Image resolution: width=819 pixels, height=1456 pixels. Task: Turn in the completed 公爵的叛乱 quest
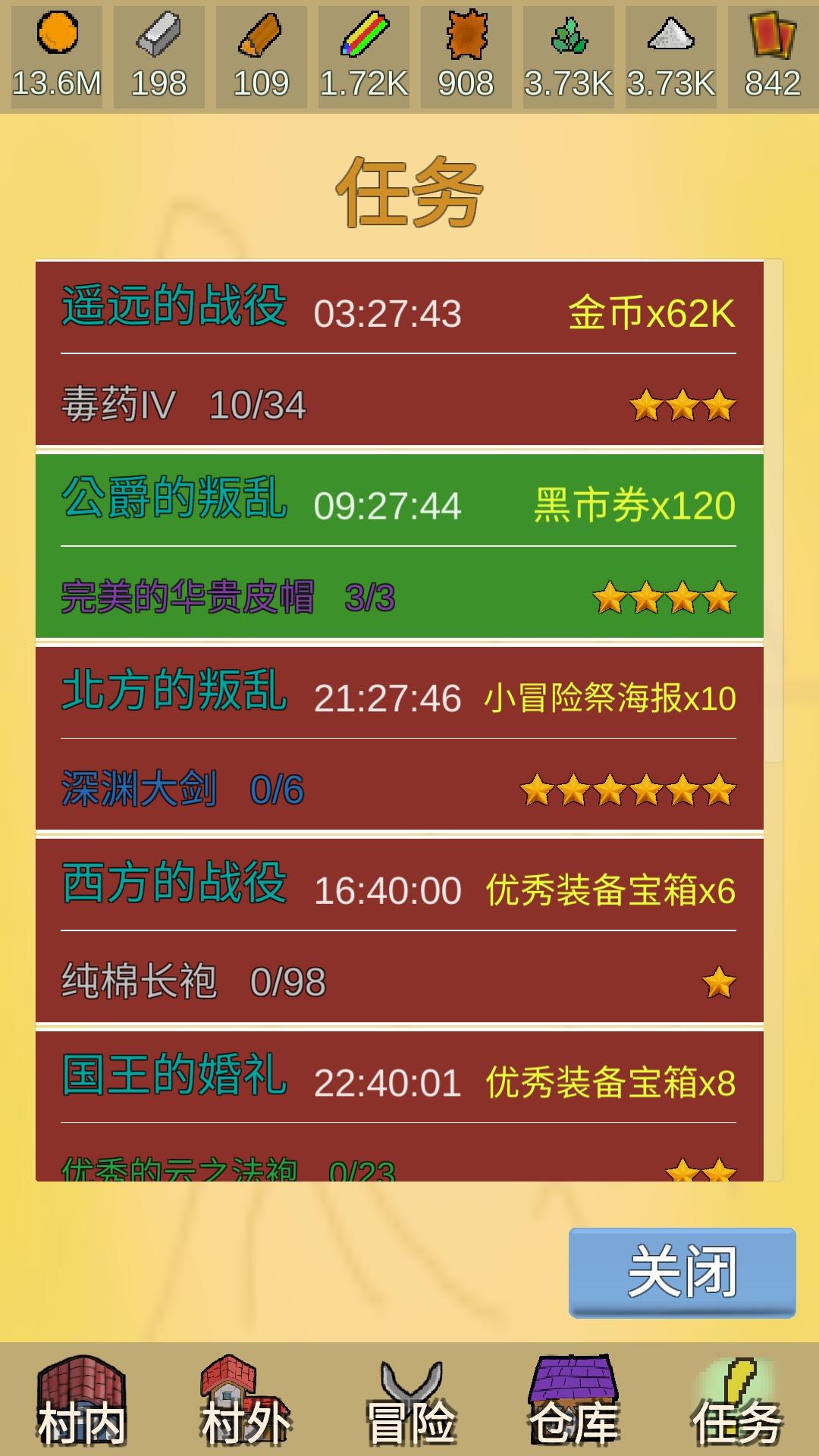point(399,546)
